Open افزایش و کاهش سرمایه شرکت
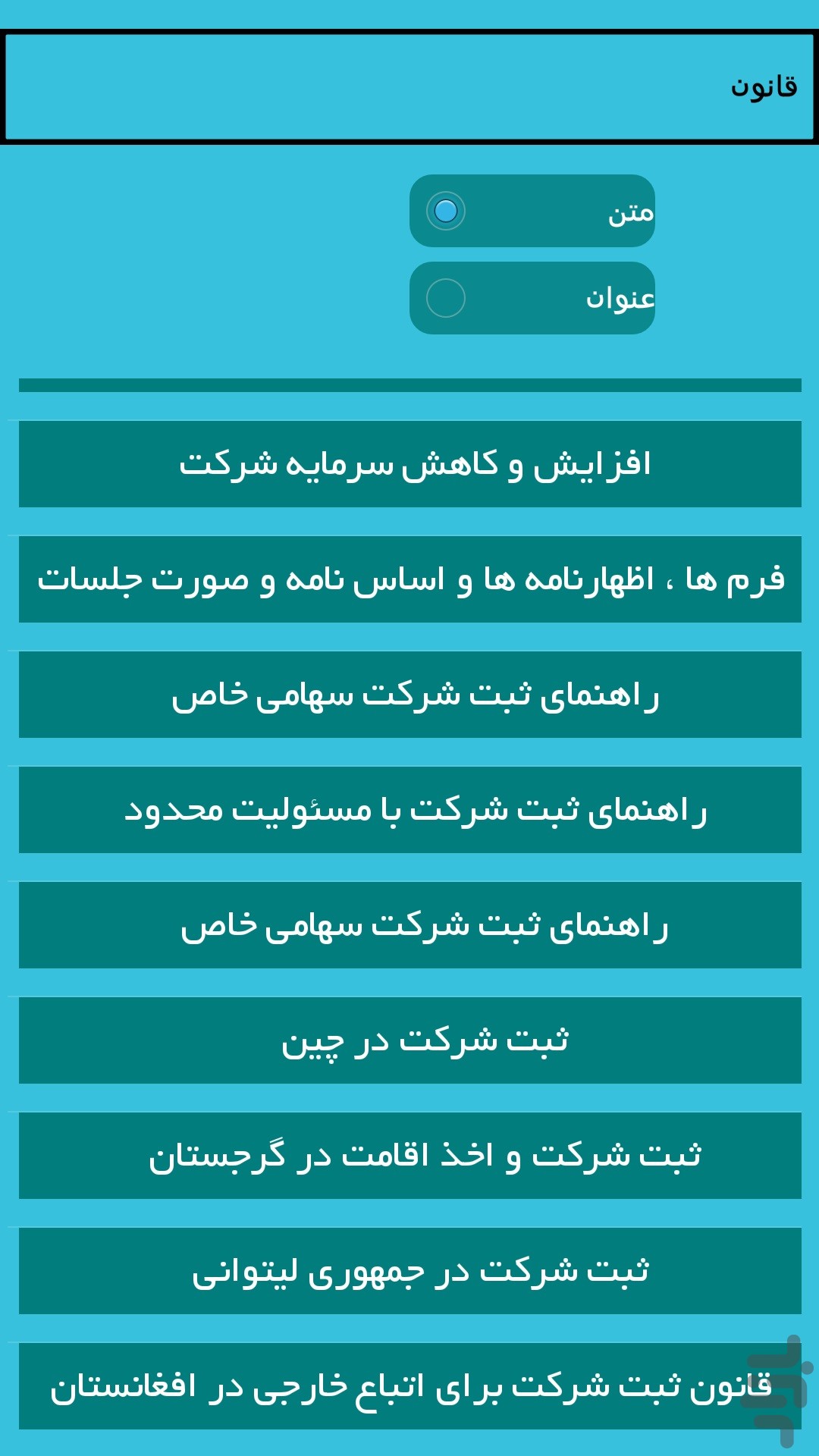 pos(410,464)
